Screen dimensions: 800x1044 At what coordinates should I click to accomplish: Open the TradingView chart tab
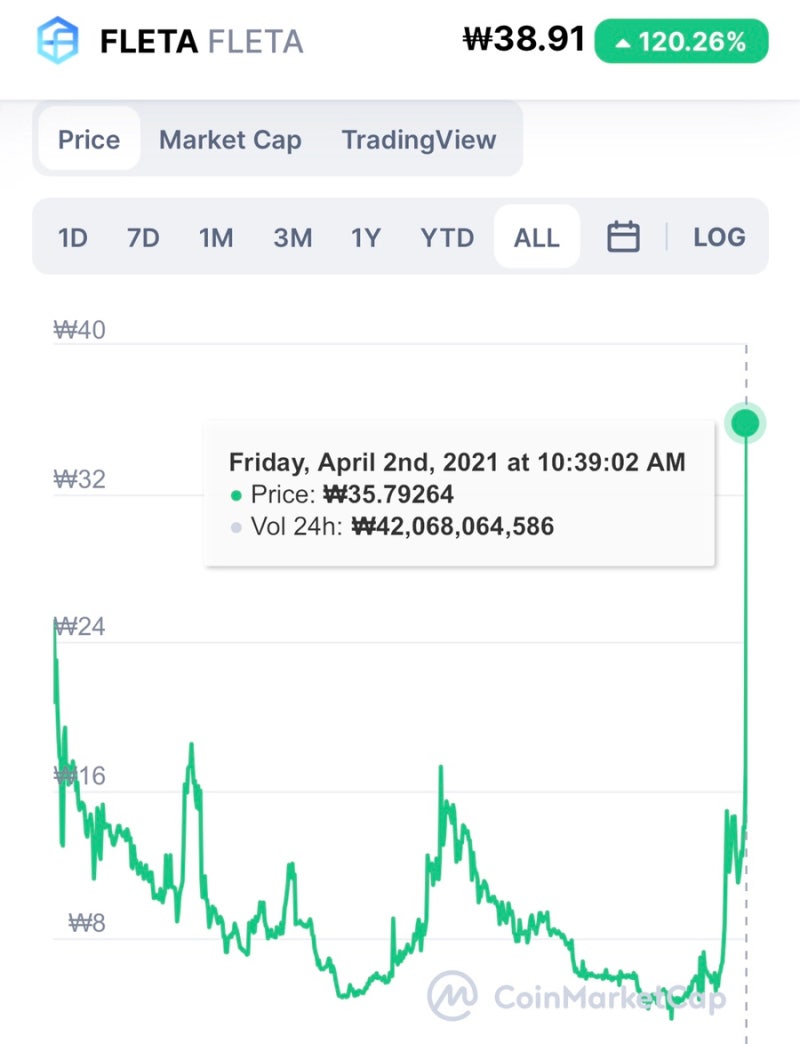[419, 139]
